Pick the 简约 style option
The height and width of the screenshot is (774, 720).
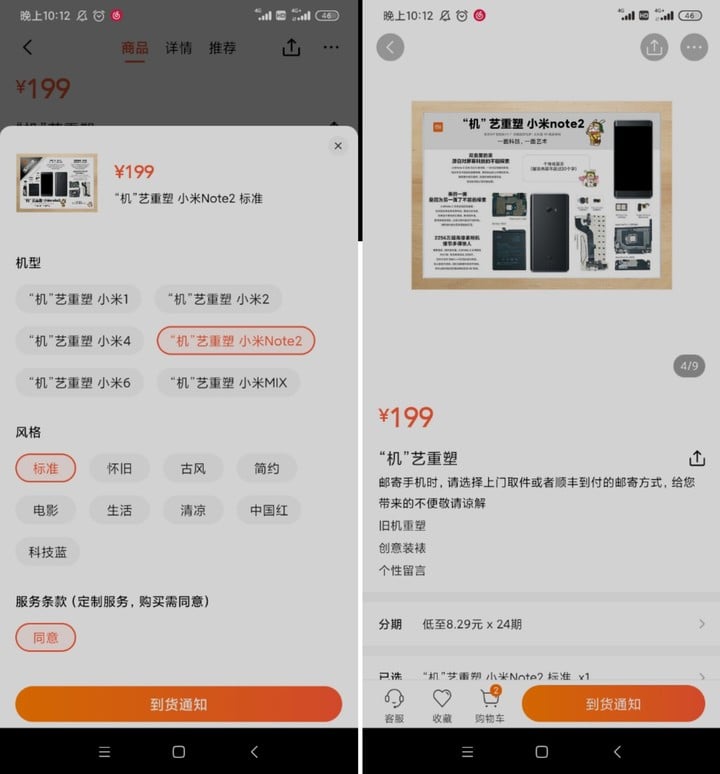point(267,468)
